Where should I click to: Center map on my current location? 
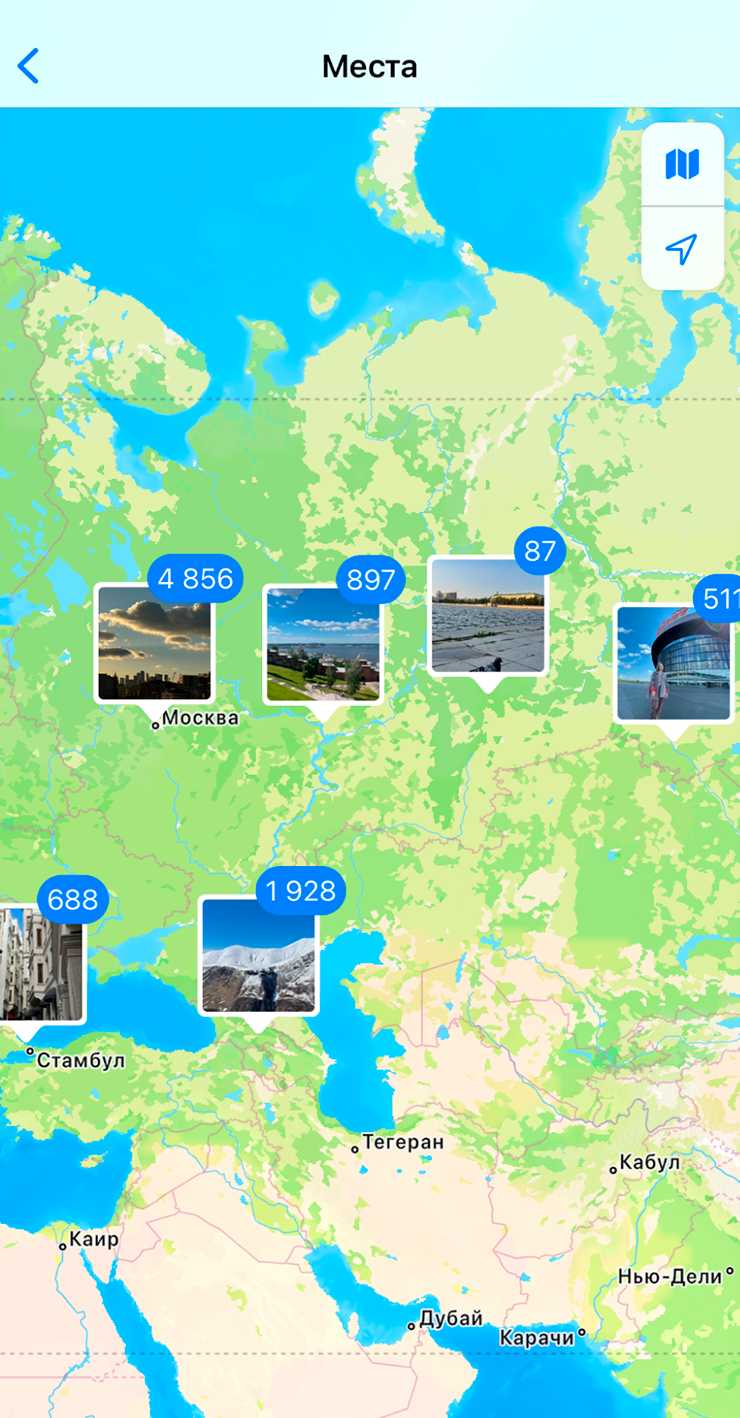682,249
